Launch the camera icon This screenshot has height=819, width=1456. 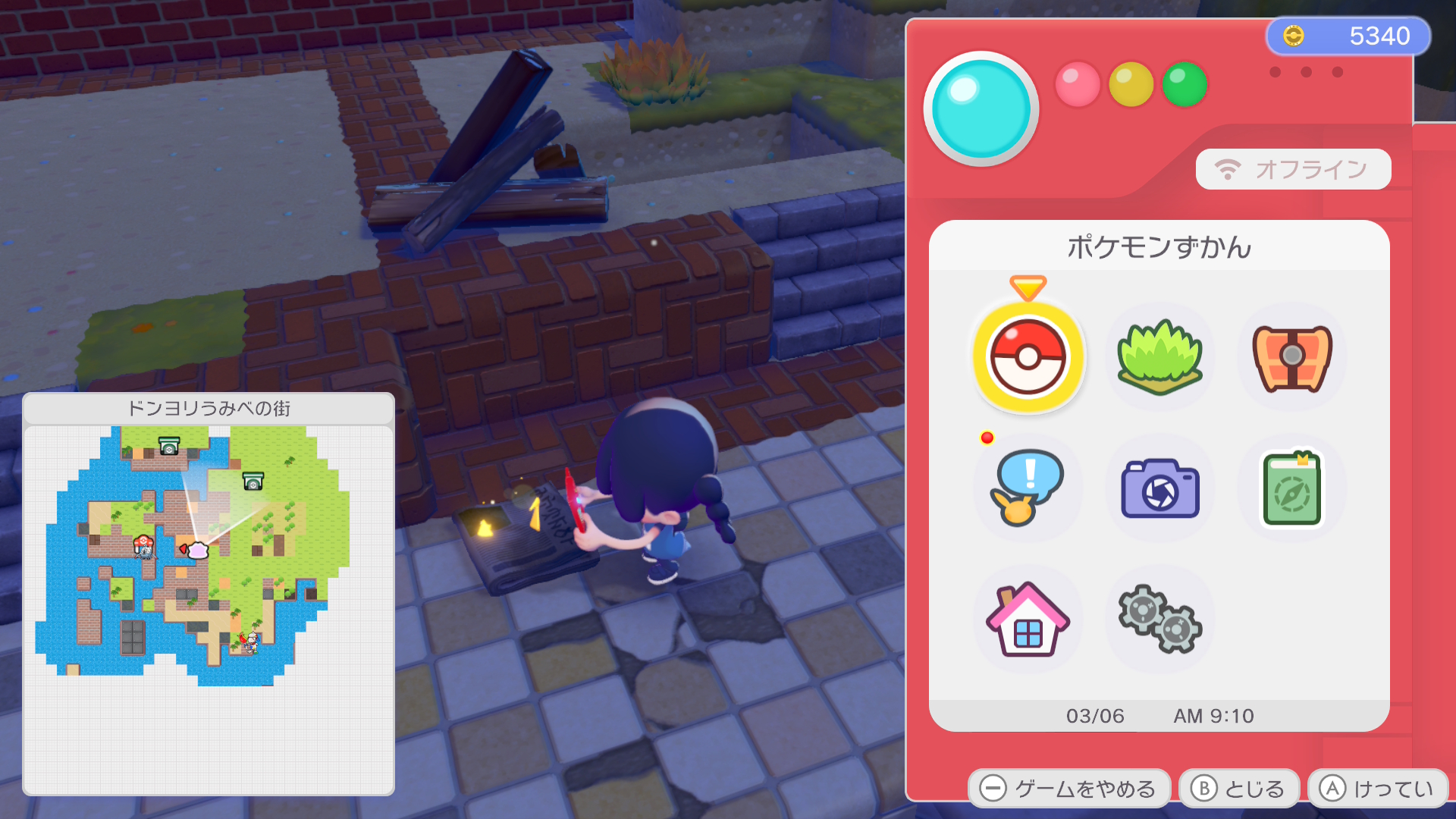pyautogui.click(x=1159, y=488)
